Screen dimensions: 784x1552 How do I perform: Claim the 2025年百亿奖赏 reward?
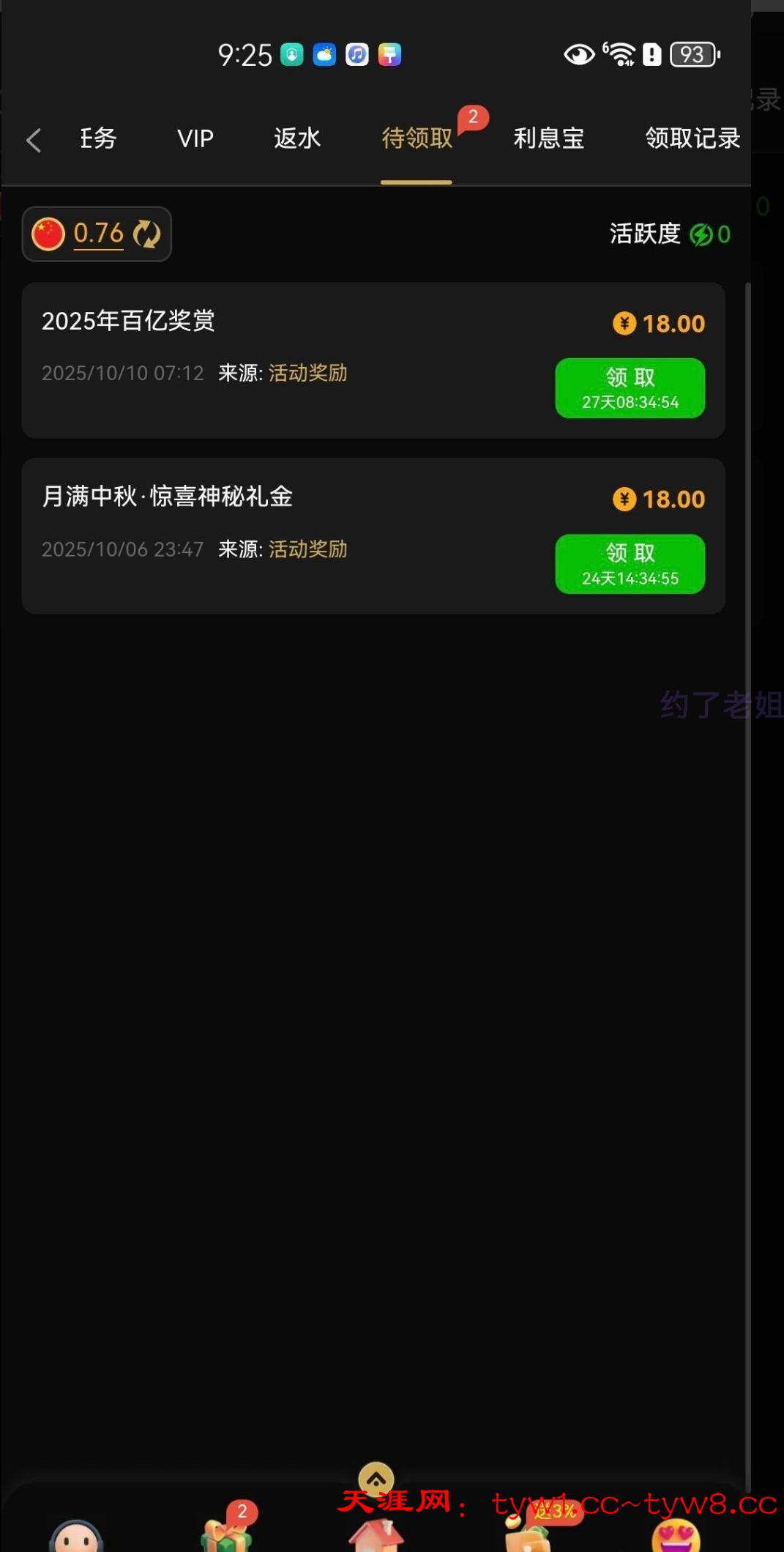630,388
